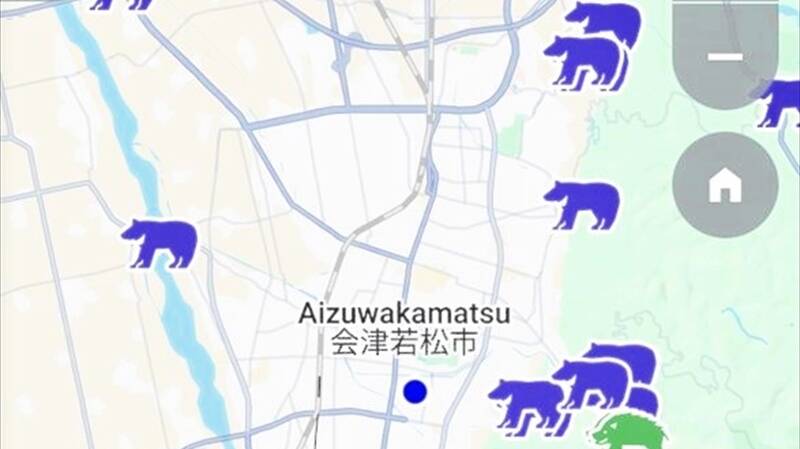Open the green boar sighting marker
This screenshot has height=449, width=800.
point(632,433)
